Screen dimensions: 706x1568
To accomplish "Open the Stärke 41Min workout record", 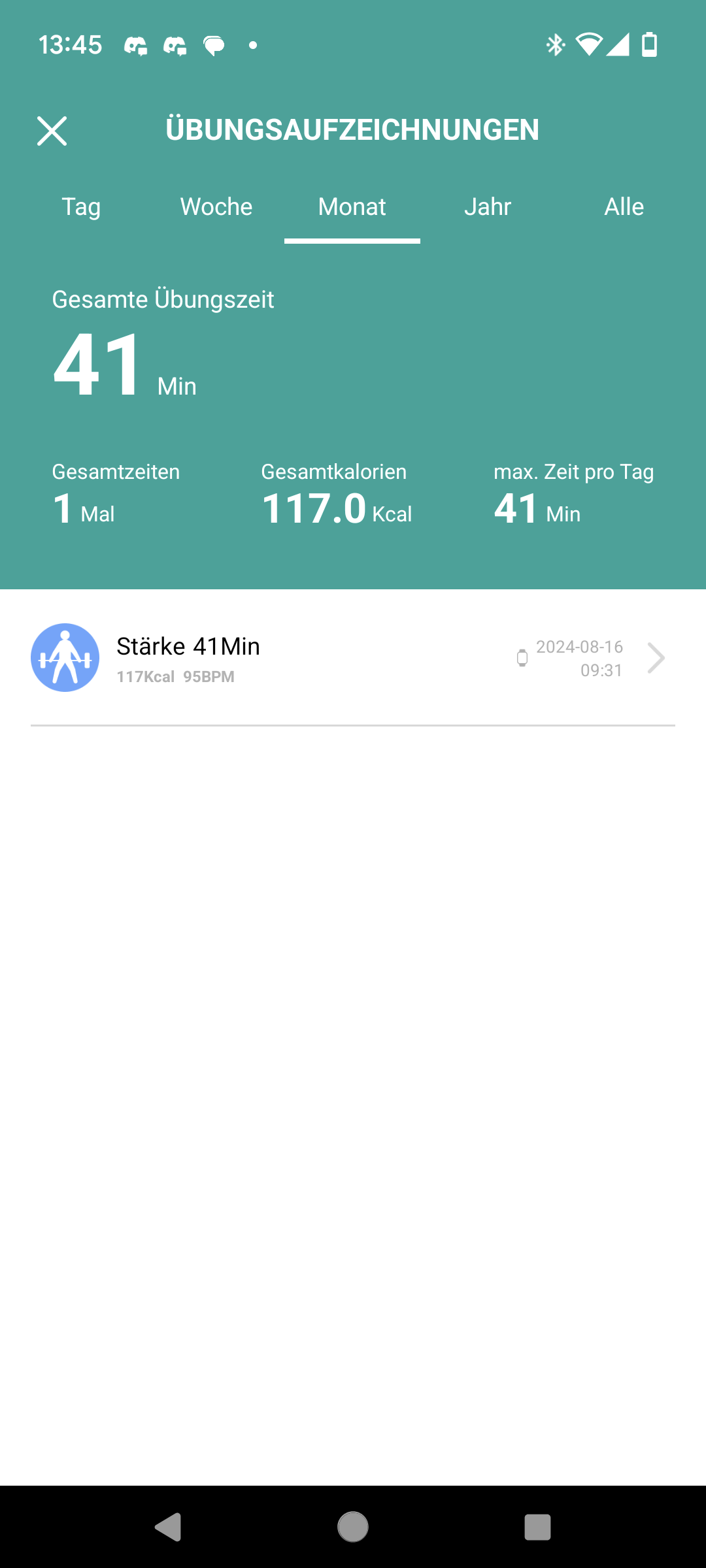I will coord(353,658).
